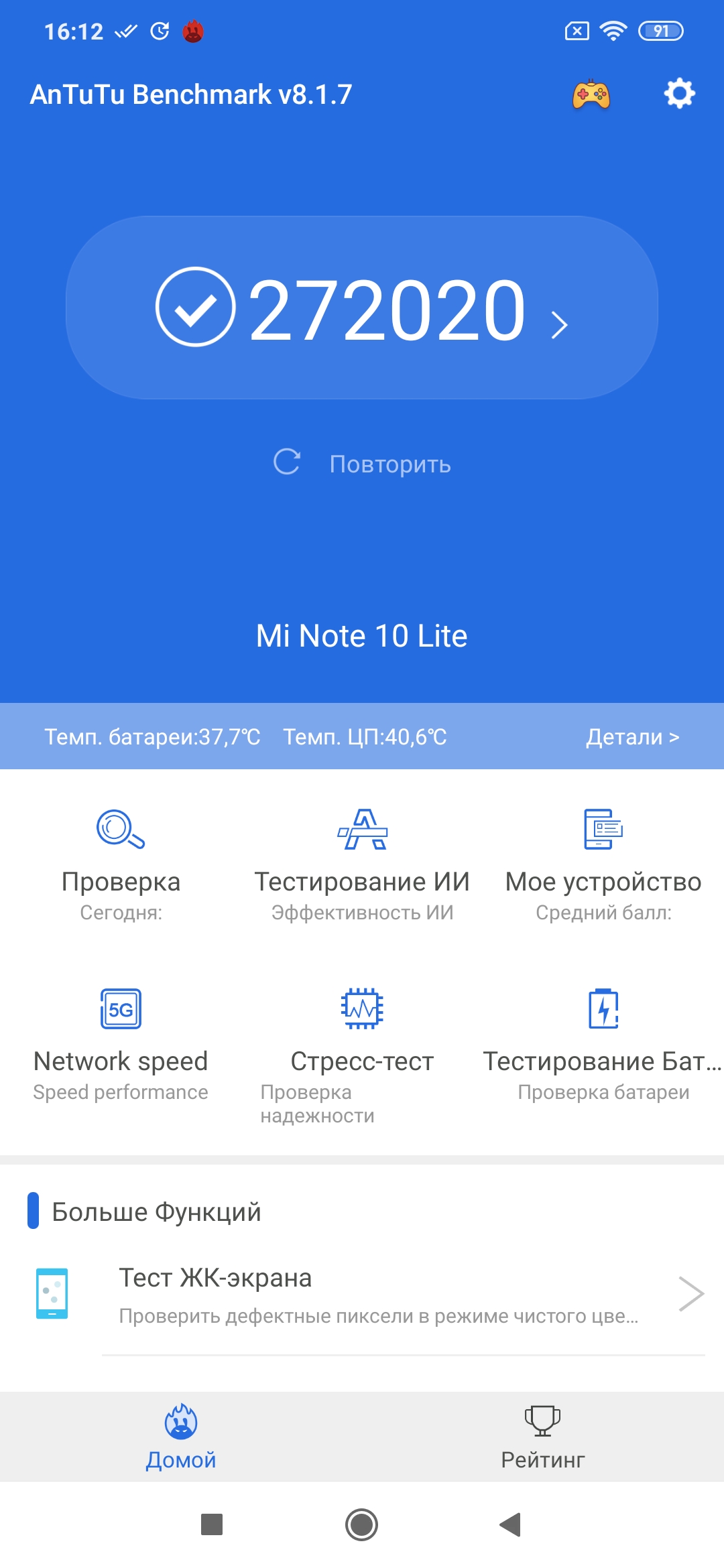Image resolution: width=724 pixels, height=1568 pixels.
Task: Open settings gear icon
Action: (679, 94)
